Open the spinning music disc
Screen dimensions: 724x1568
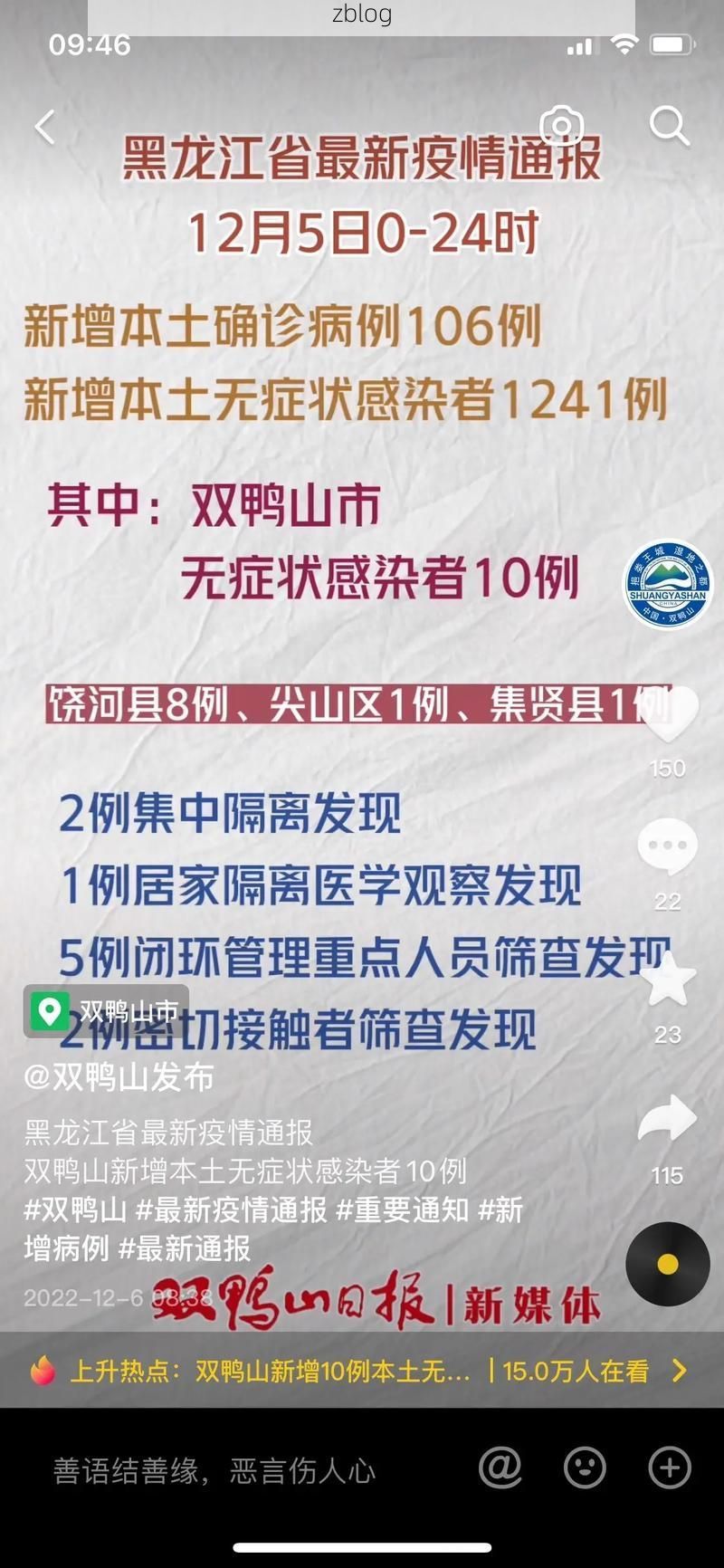click(668, 1265)
